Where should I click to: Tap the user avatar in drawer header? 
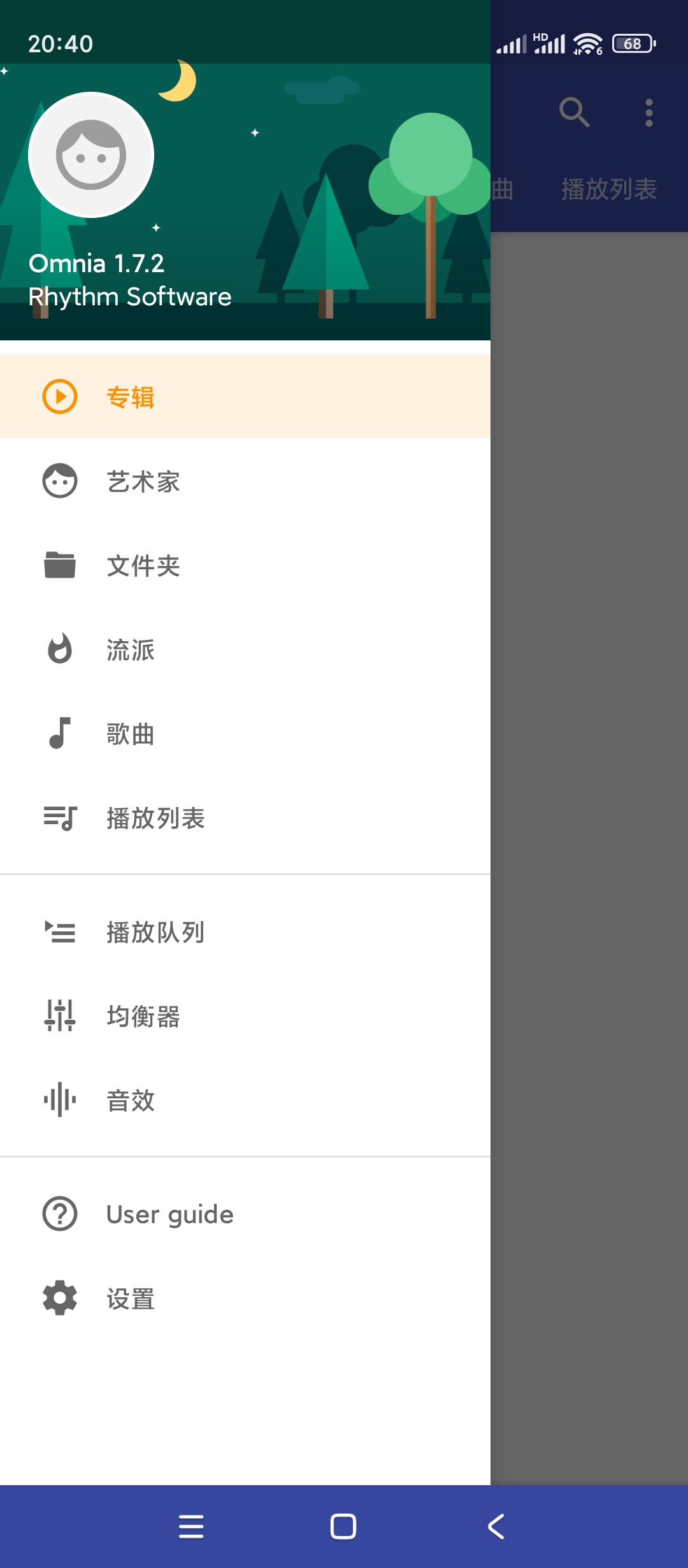tap(92, 155)
